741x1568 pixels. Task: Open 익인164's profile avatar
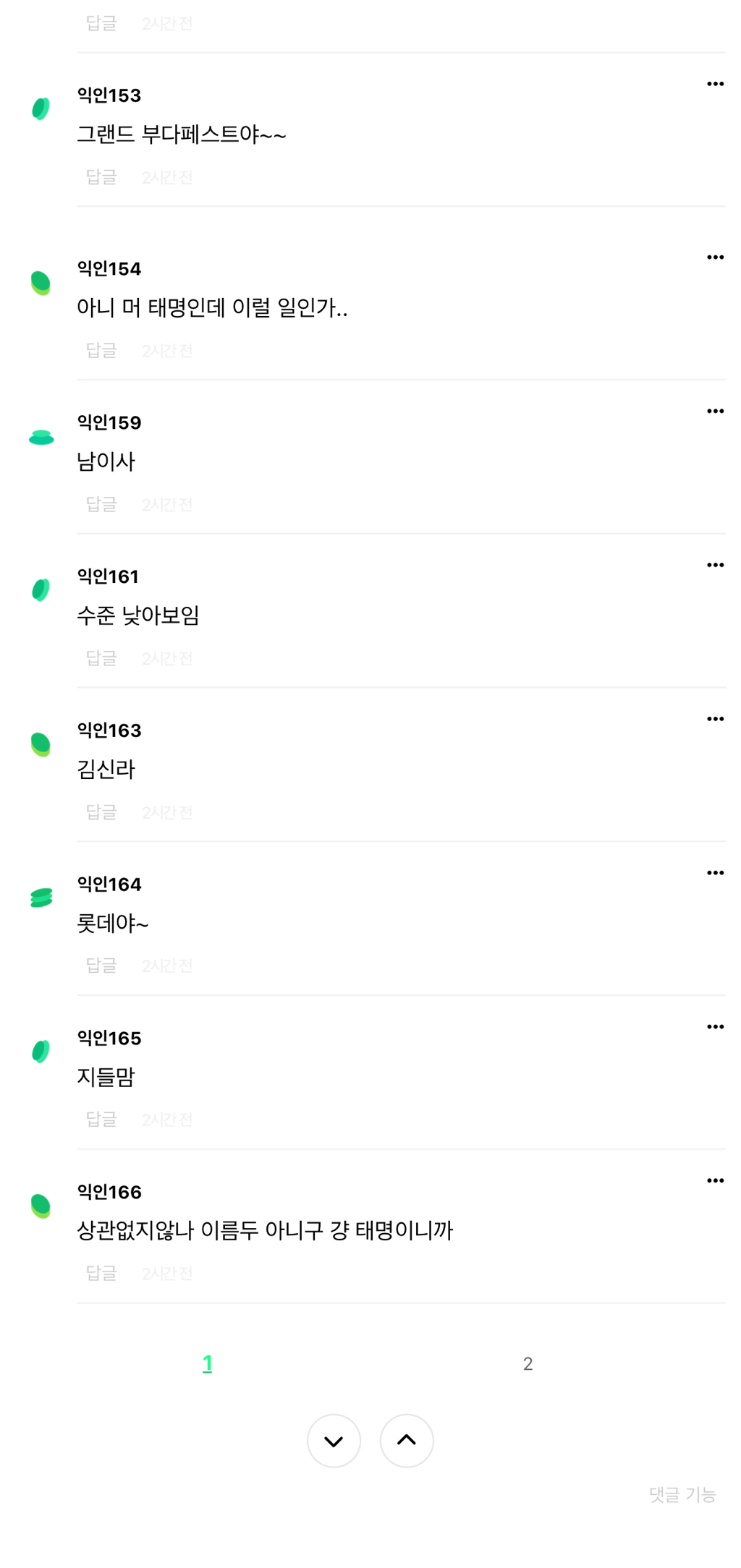(x=40, y=897)
